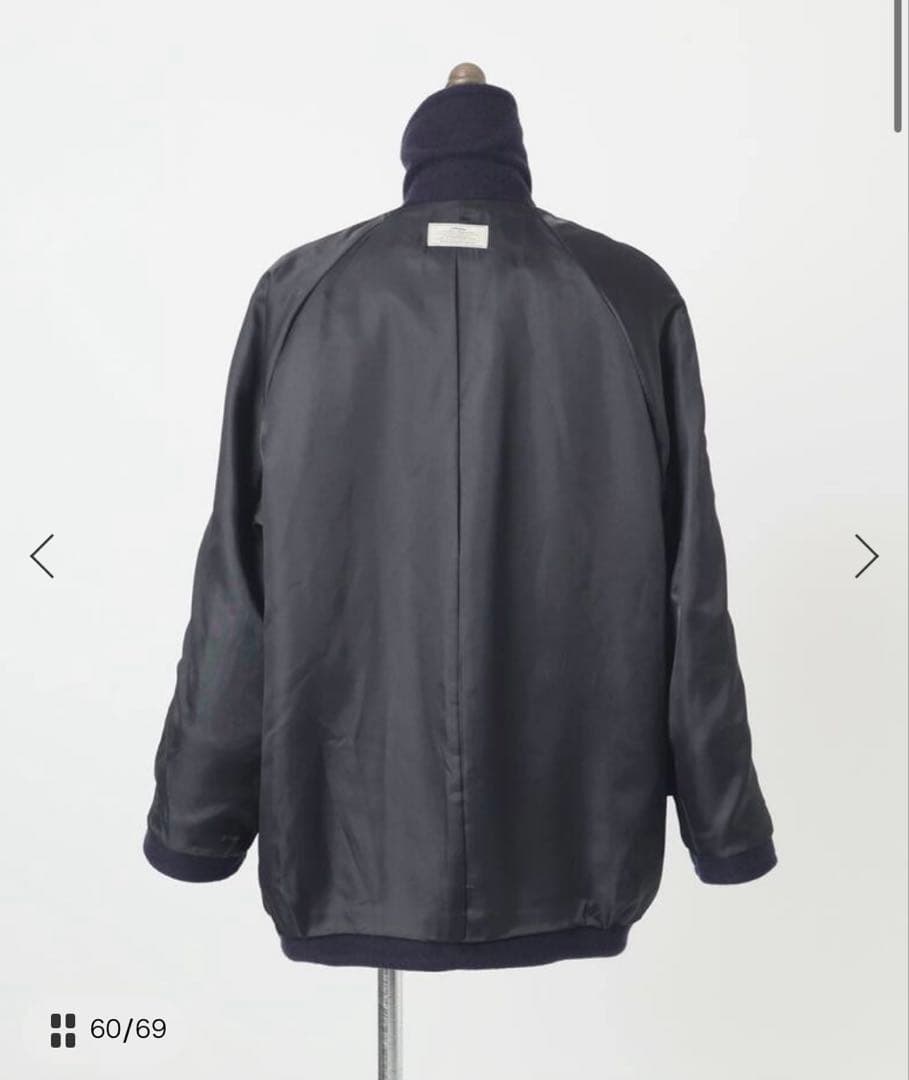
Task: Go to the previous product photo
Action: click(42, 556)
